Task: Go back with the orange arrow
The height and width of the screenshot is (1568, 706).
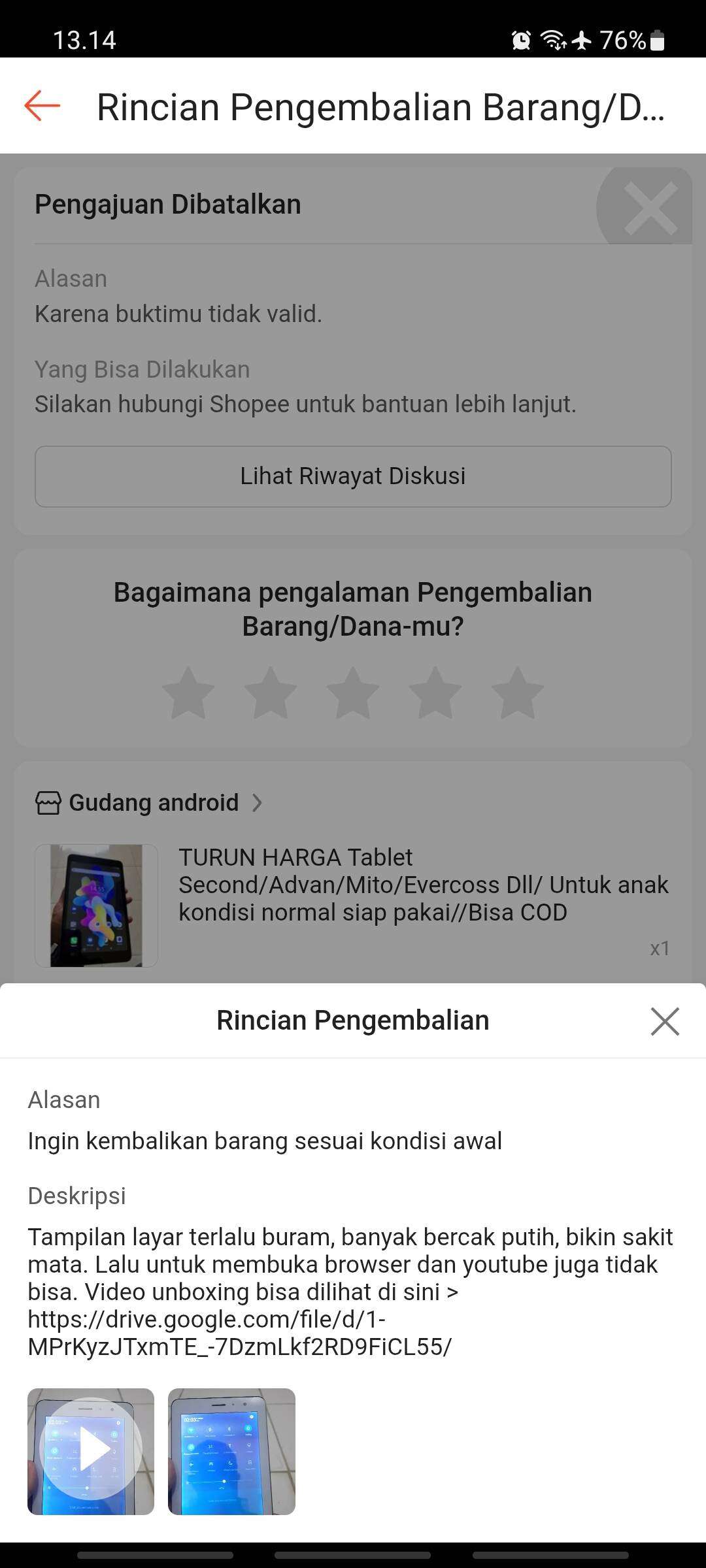Action: pos(42,106)
